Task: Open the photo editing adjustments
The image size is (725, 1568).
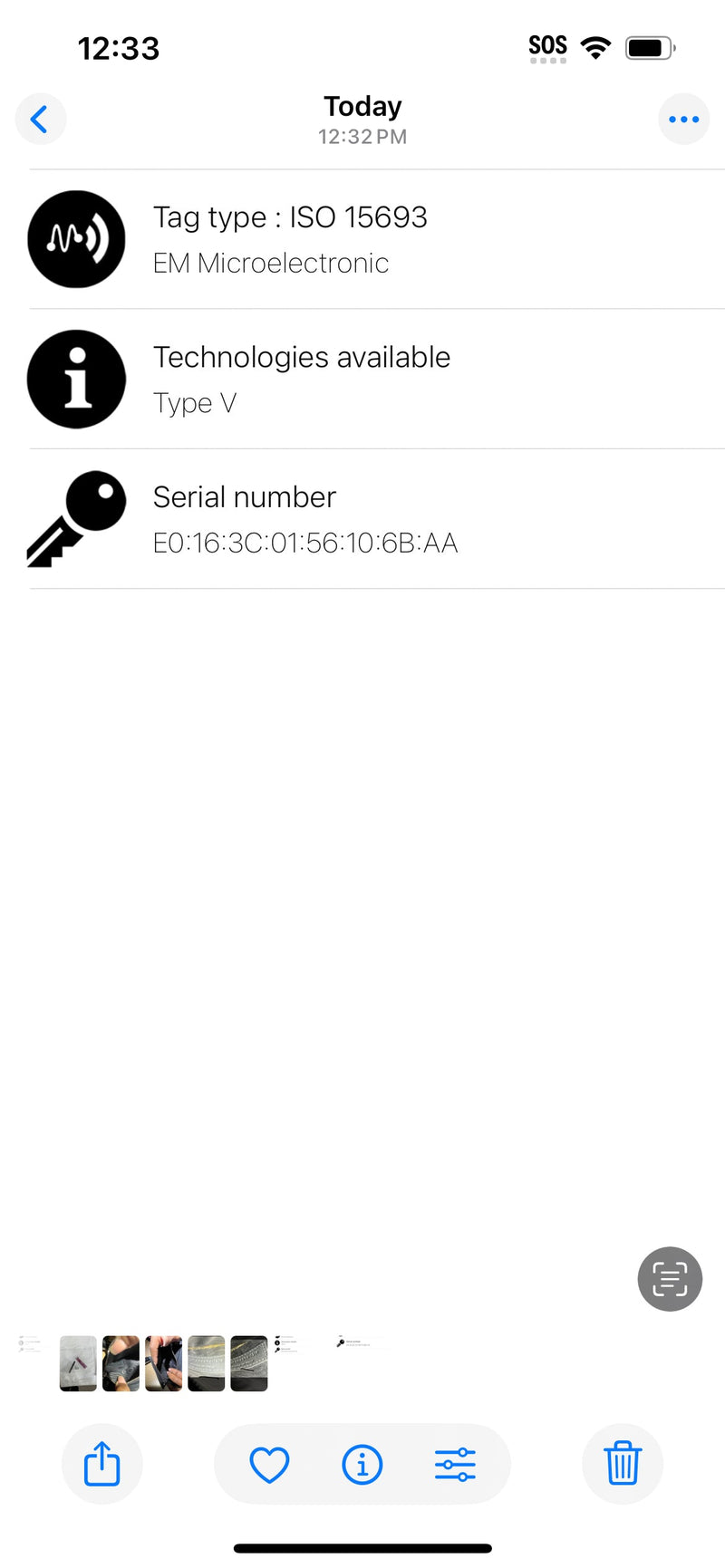Action: pos(455,1464)
